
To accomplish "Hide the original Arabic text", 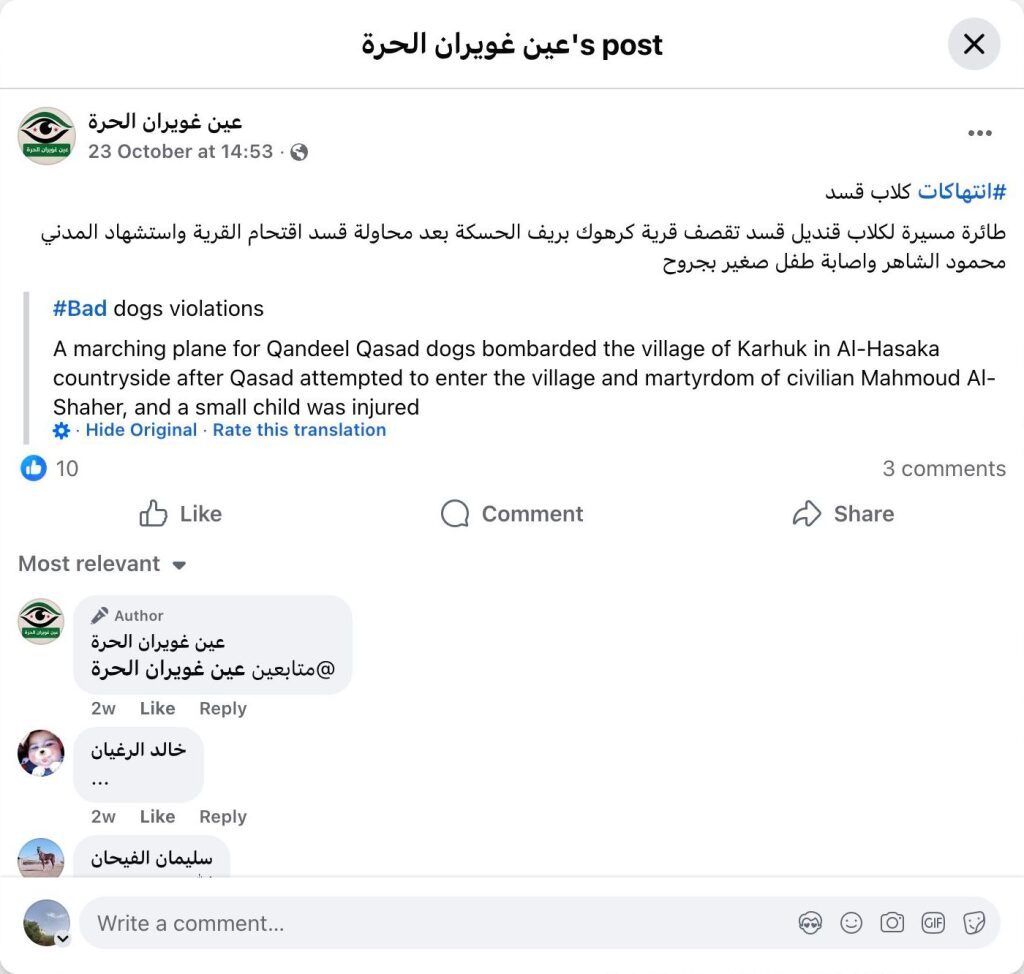I will [141, 430].
